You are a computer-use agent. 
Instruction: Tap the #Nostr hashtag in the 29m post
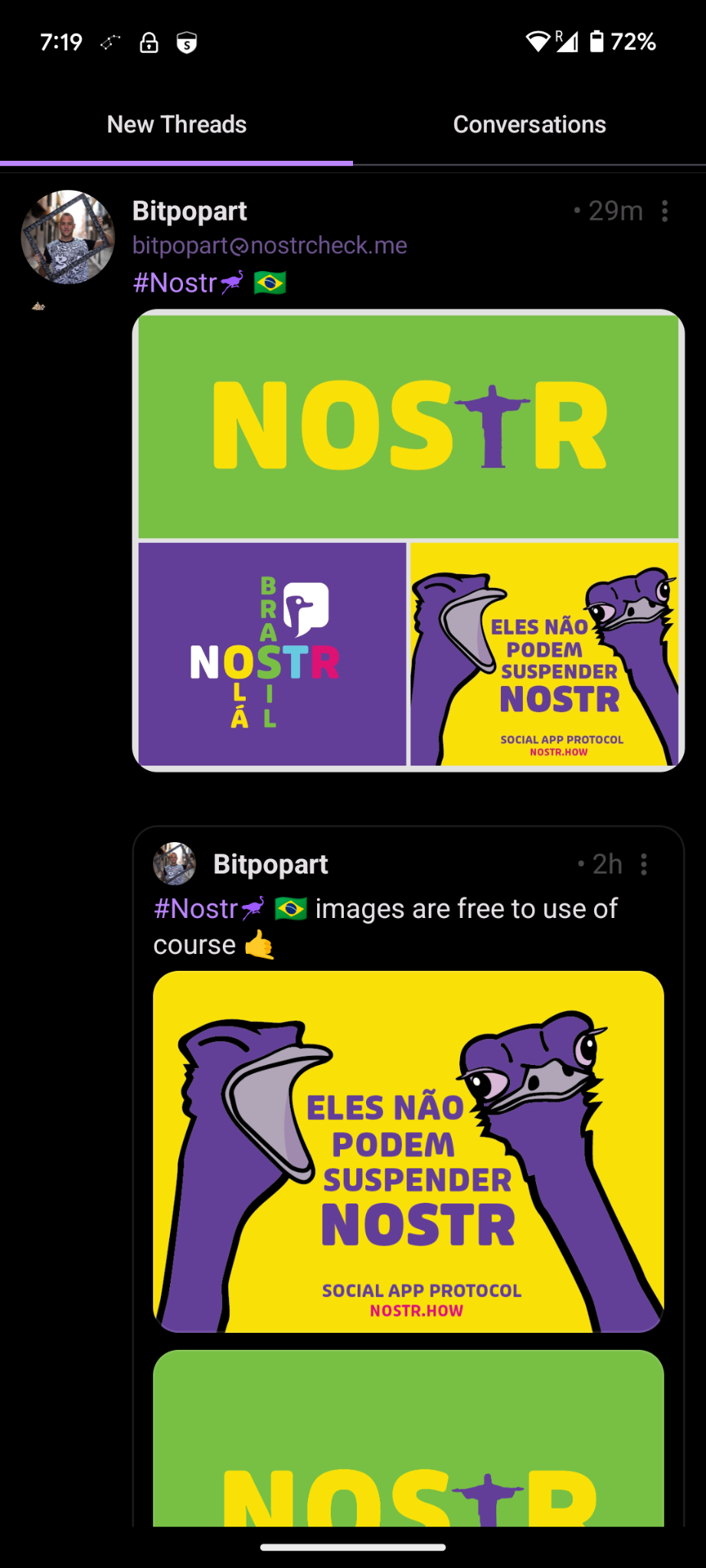(x=176, y=283)
